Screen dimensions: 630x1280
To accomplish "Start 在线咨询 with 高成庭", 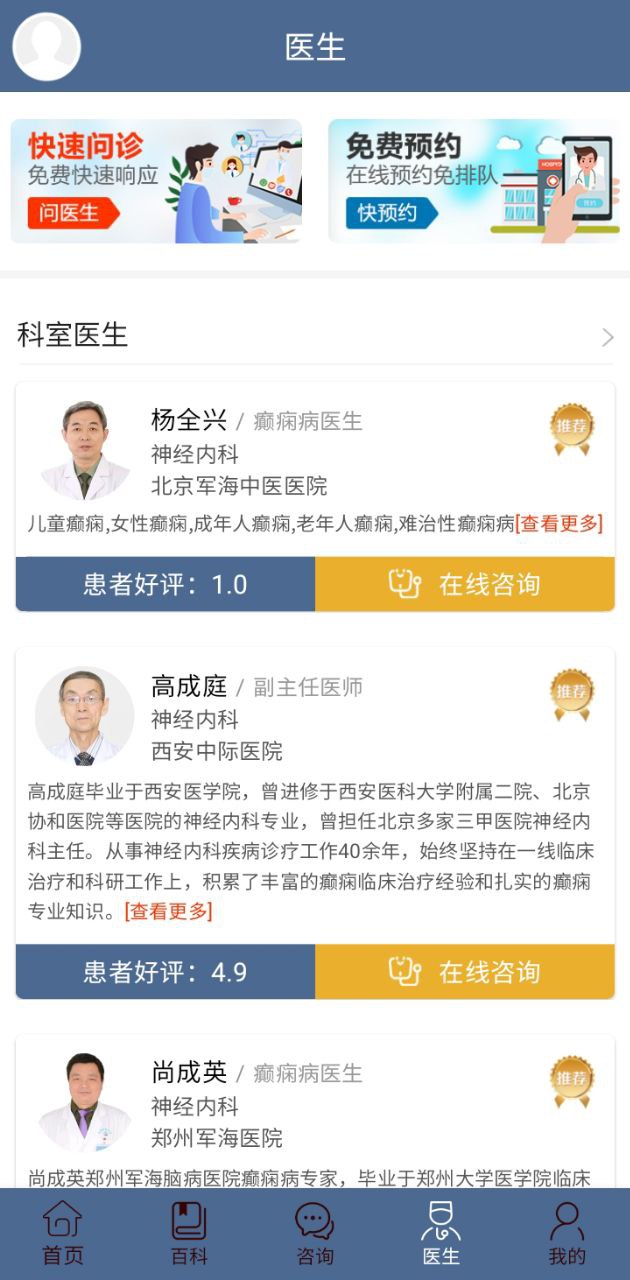I will (x=465, y=972).
